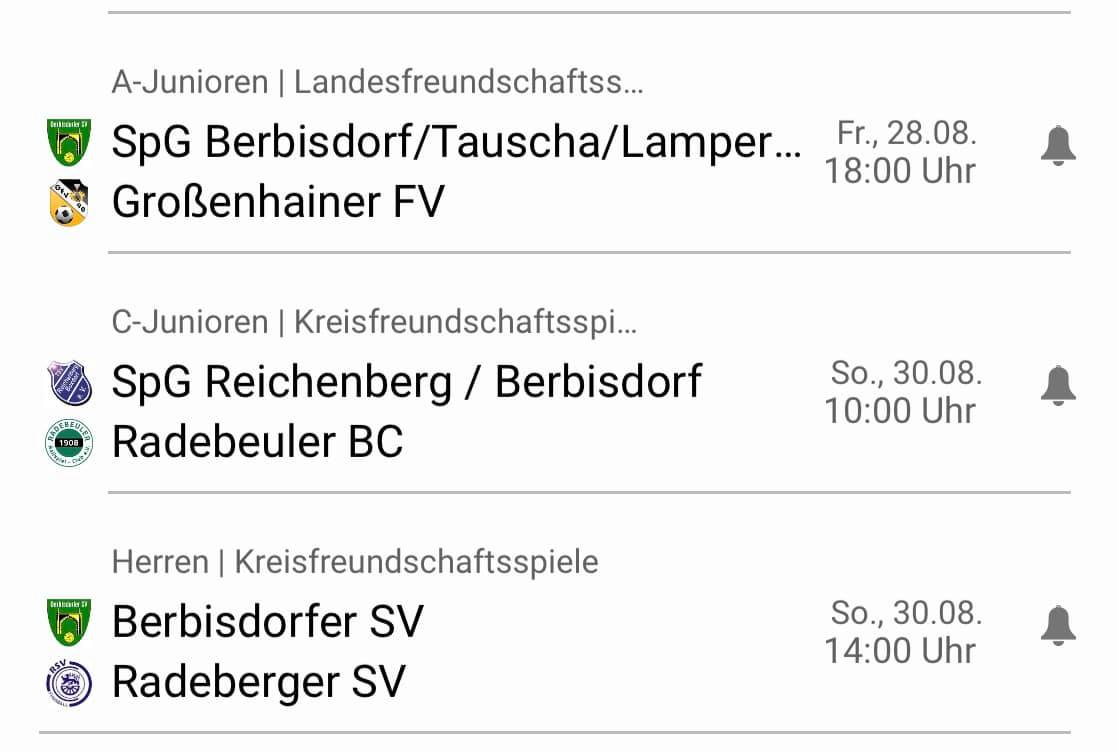This screenshot has width=1118, height=752.
Task: Enable reminder bell for Radebeuler BC match
Action: coord(1058,386)
